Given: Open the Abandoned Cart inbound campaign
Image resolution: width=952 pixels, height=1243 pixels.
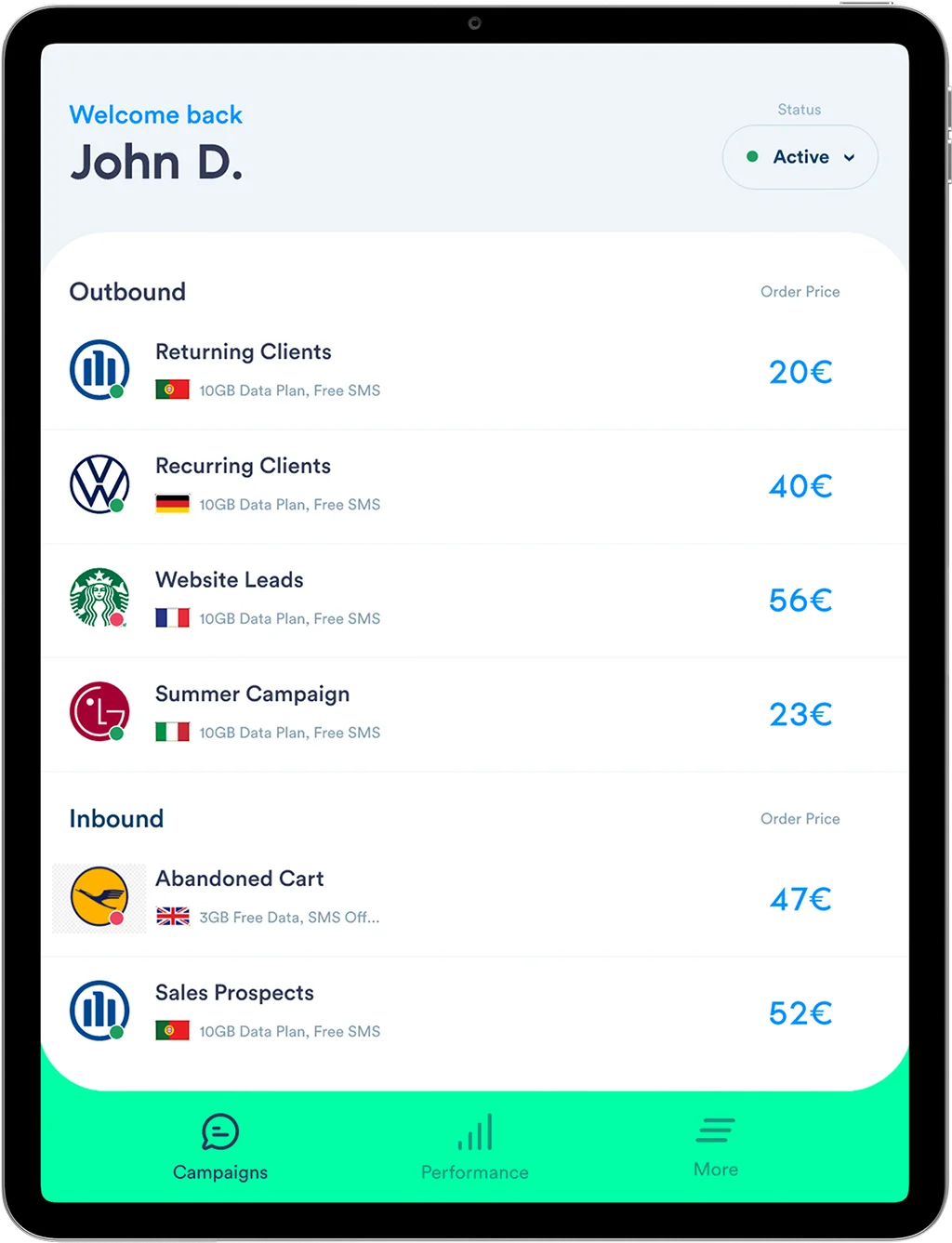Looking at the screenshot, I should pyautogui.click(x=240, y=879).
